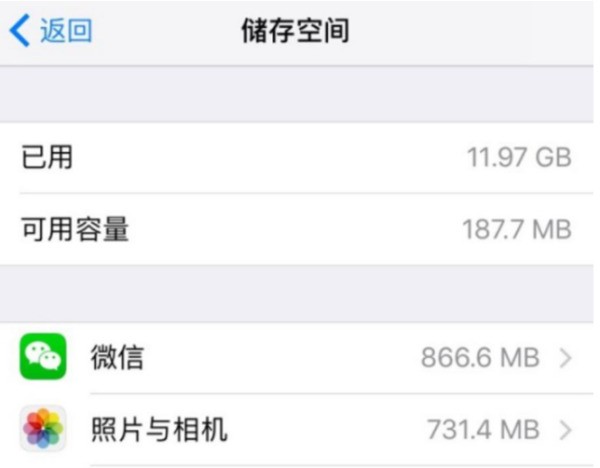Open 微信 storage details

tap(300, 356)
